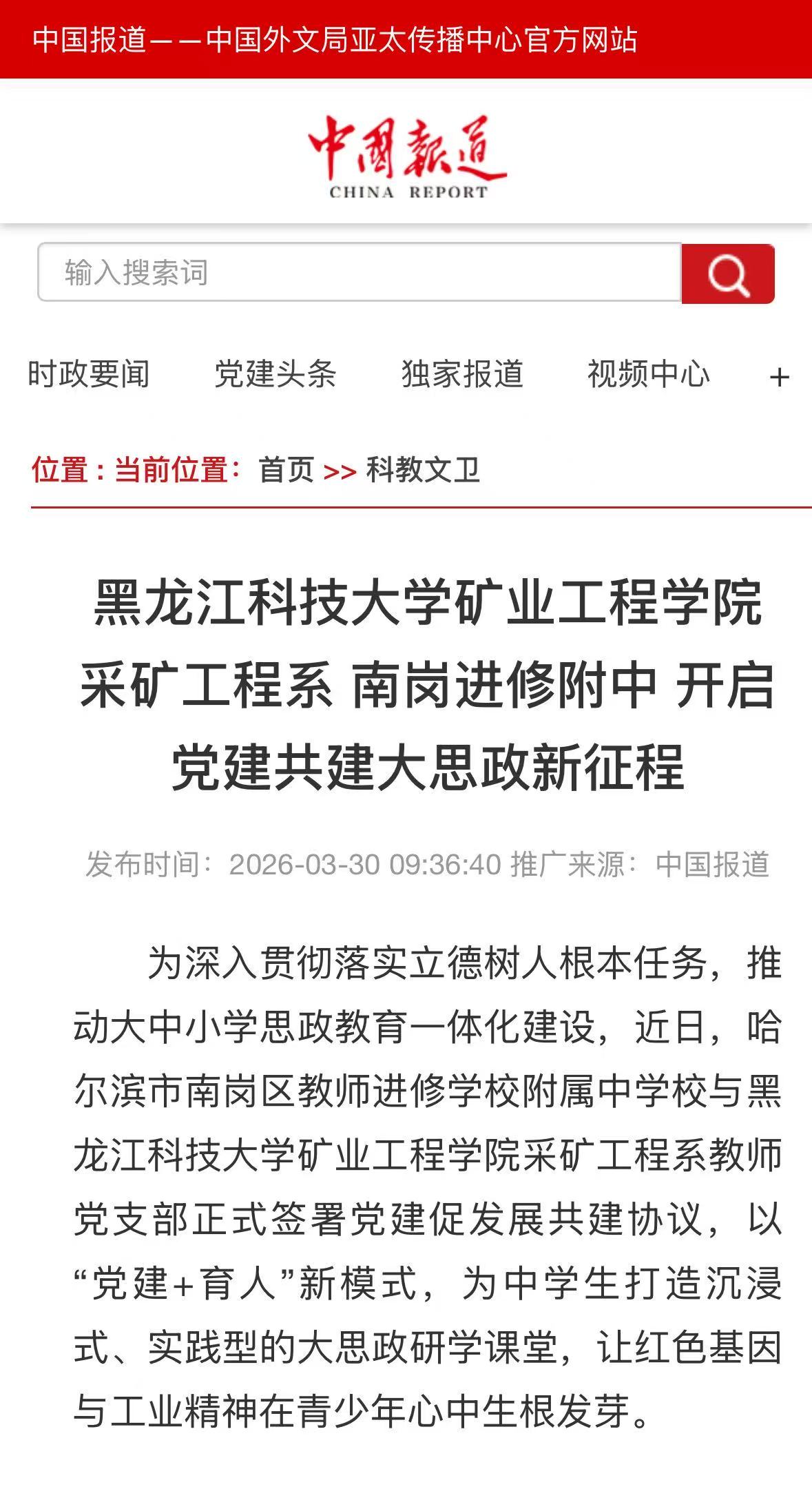Screen dimensions: 812x1489
Task: Expand more sections with the plus icon
Action: pyautogui.click(x=779, y=377)
